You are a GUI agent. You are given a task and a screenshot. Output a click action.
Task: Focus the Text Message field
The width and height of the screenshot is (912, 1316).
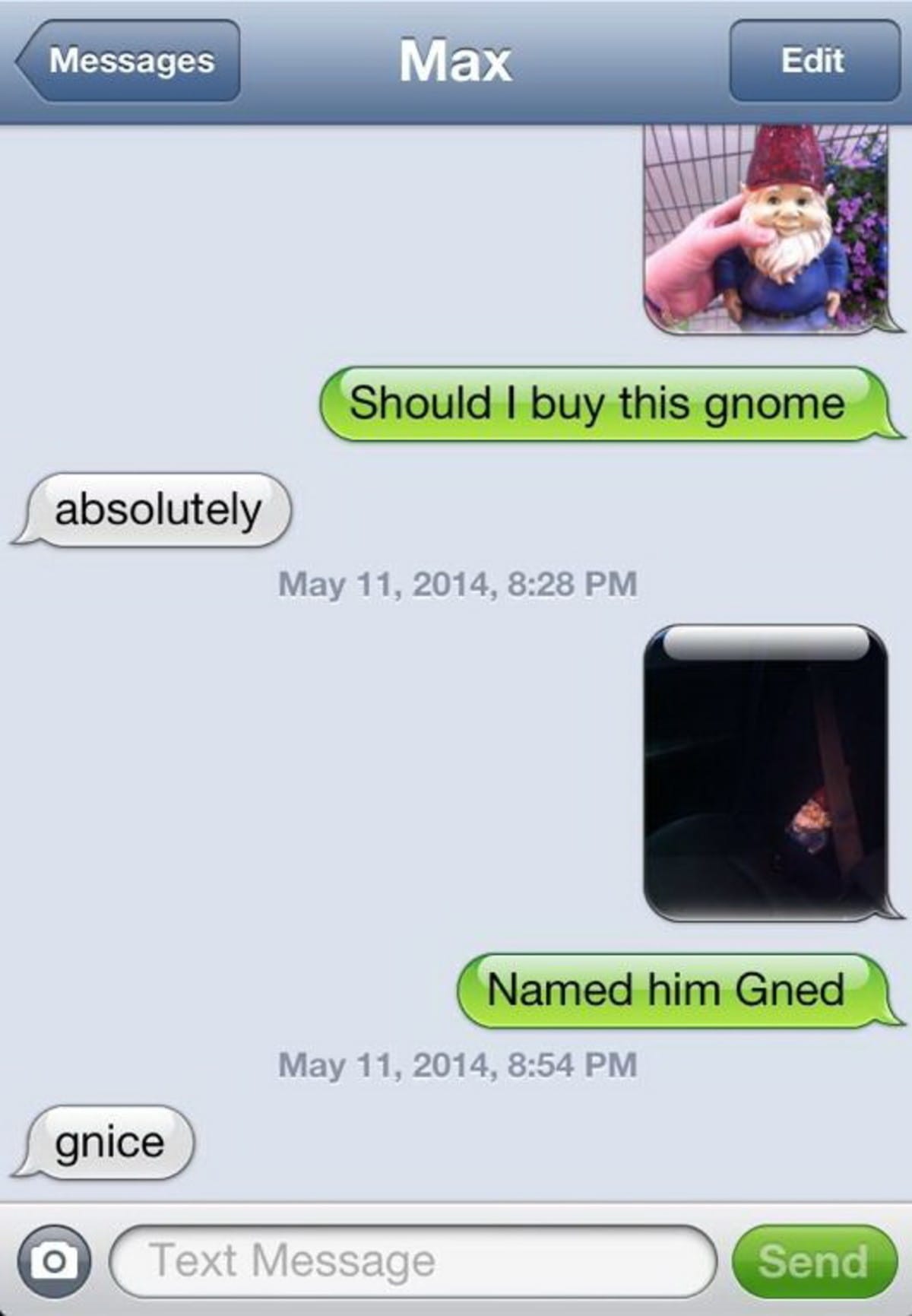(x=414, y=1261)
